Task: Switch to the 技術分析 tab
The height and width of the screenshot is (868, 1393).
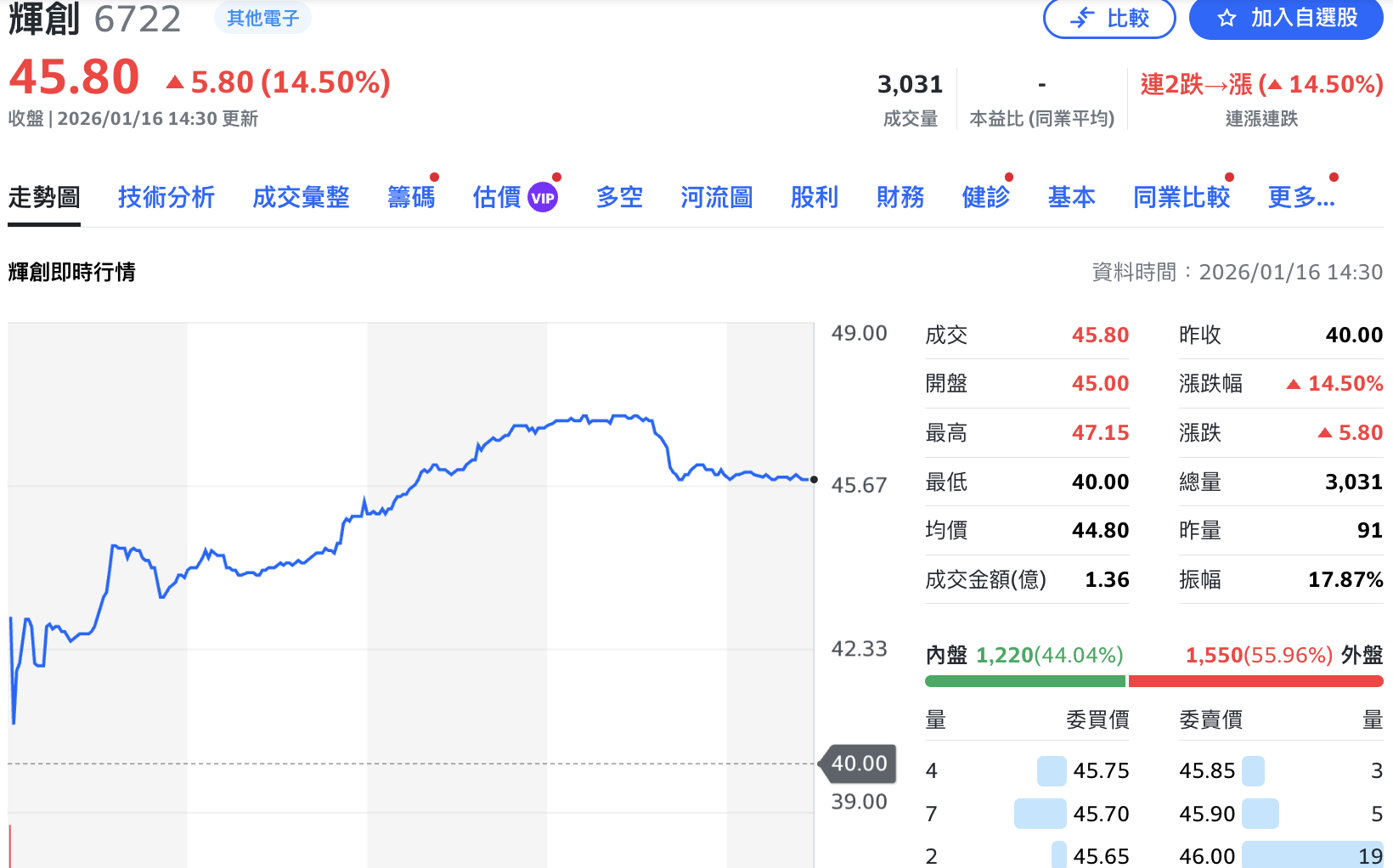Action: (166, 197)
